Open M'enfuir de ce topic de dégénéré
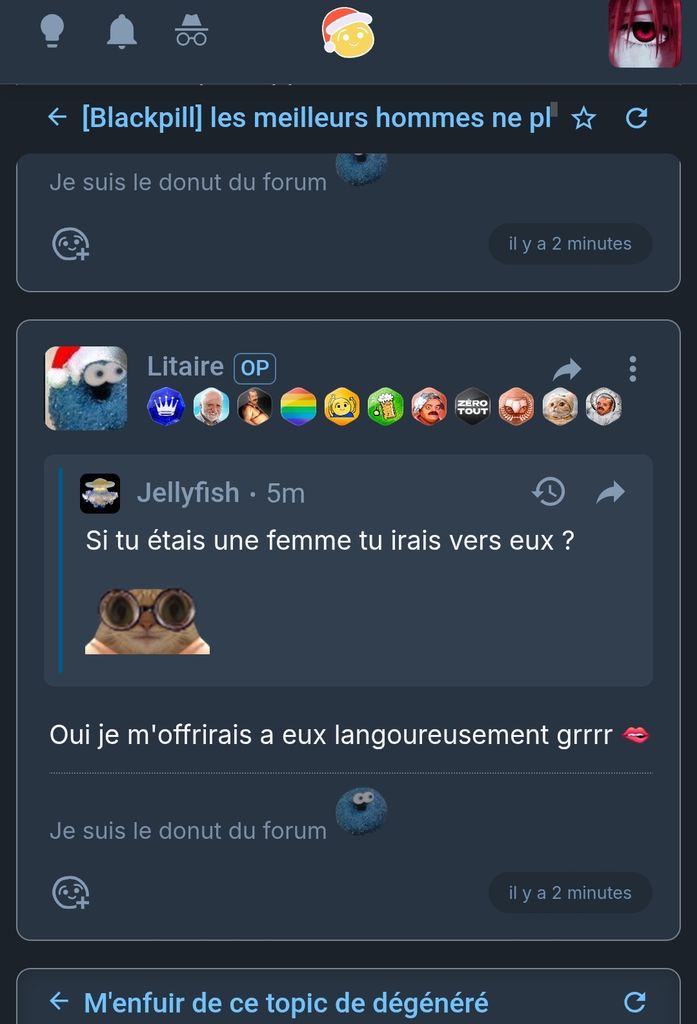Viewport: 697px width, 1024px height. (286, 1002)
